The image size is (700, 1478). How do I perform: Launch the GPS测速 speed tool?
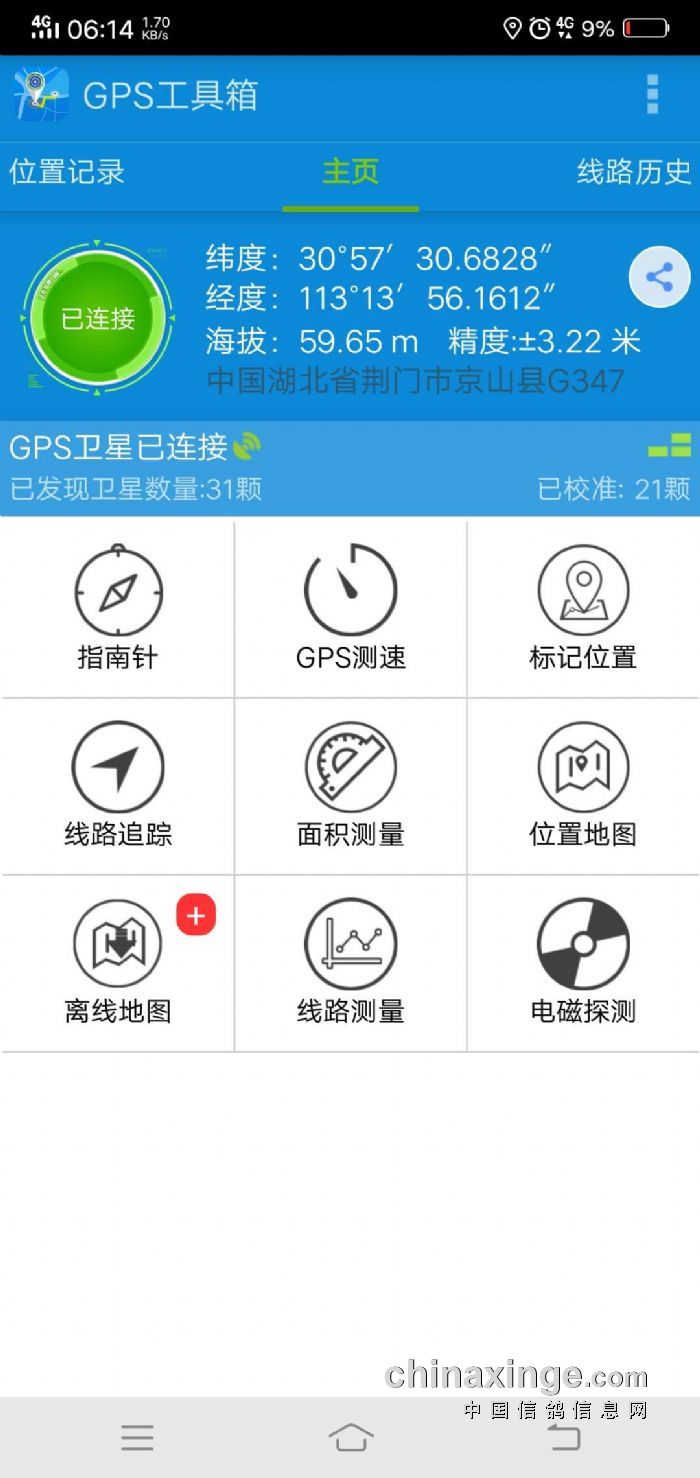pos(350,608)
